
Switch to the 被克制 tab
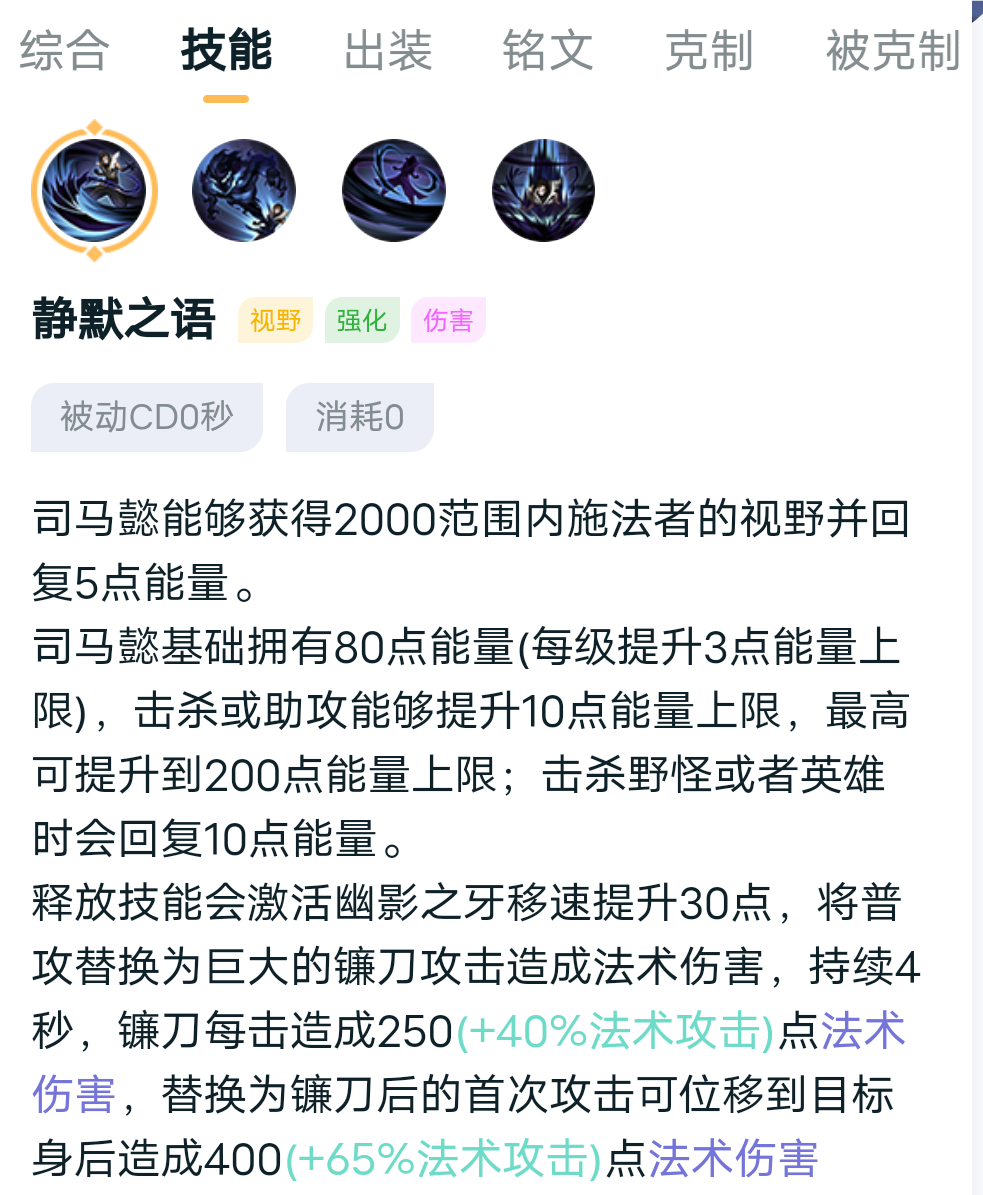[x=893, y=51]
